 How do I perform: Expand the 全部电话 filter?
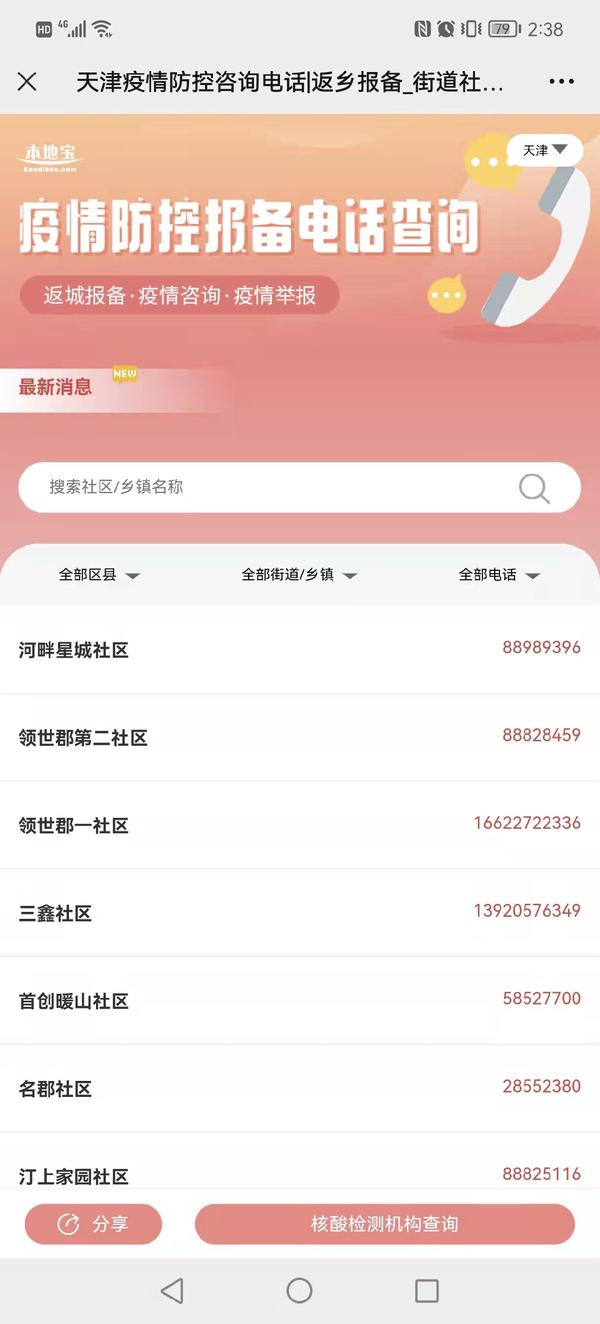pyautogui.click(x=499, y=575)
